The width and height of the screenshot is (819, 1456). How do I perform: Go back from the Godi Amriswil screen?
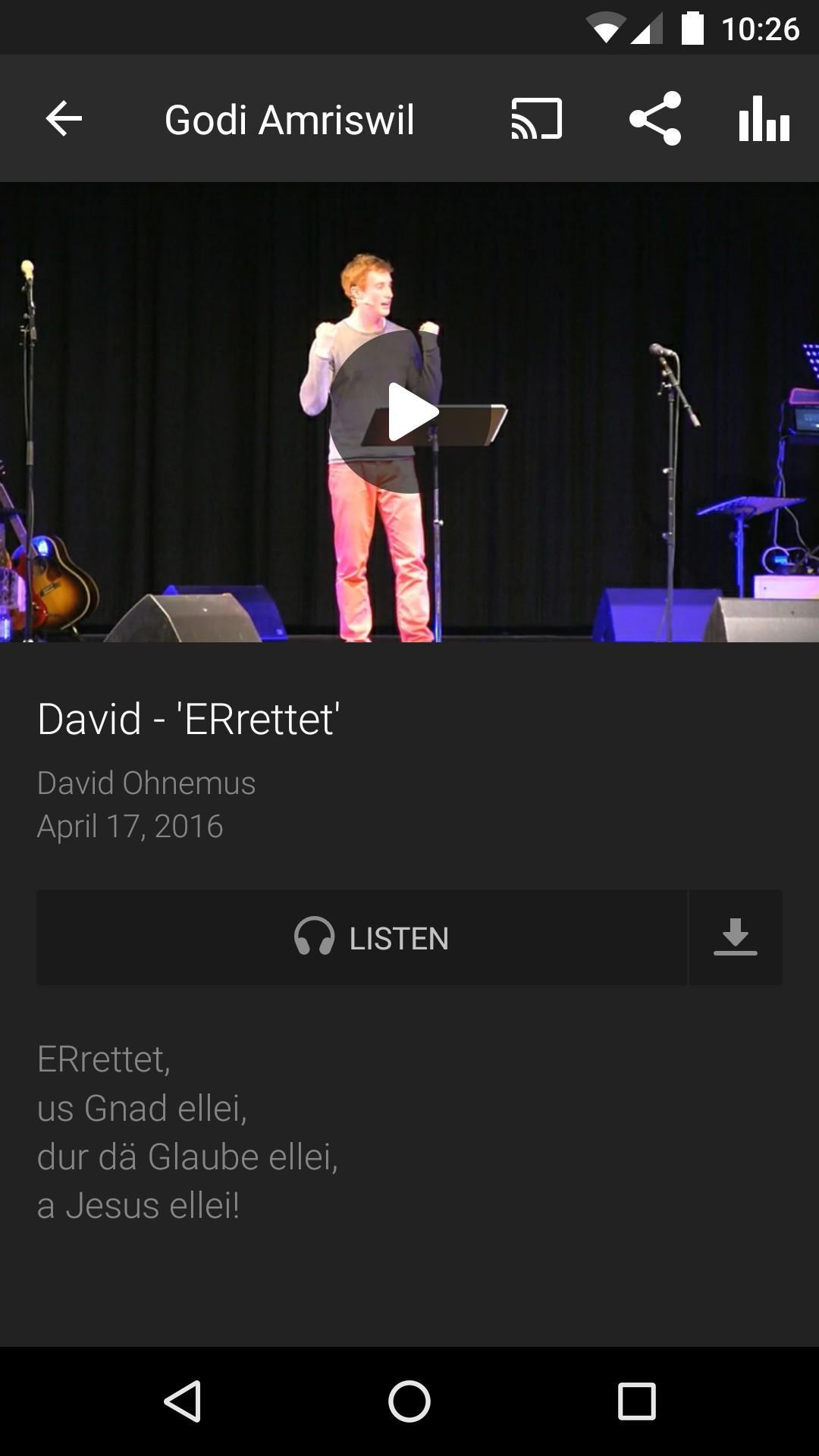tap(64, 119)
